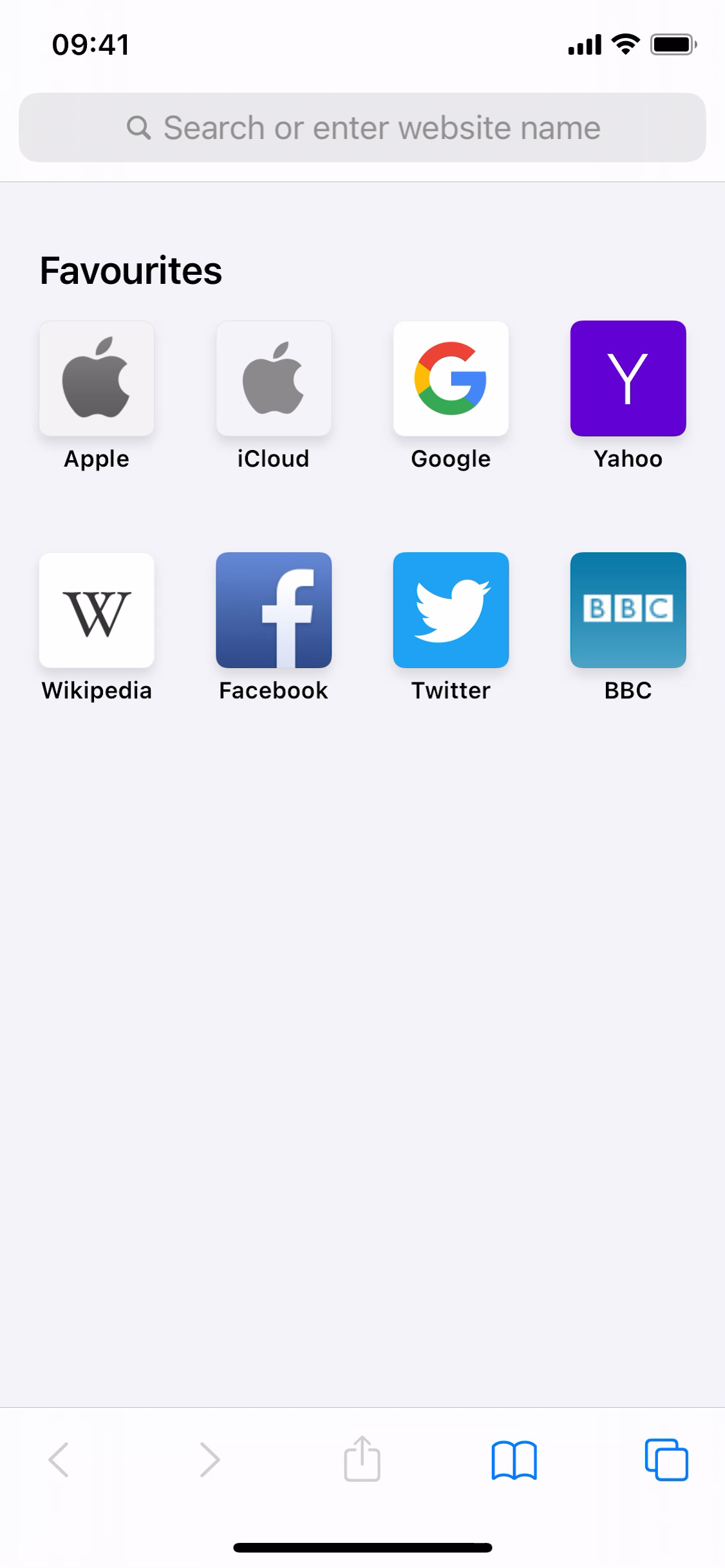Screen dimensions: 725x1568
Task: Tap the Favourites section heading
Action: 131,270
